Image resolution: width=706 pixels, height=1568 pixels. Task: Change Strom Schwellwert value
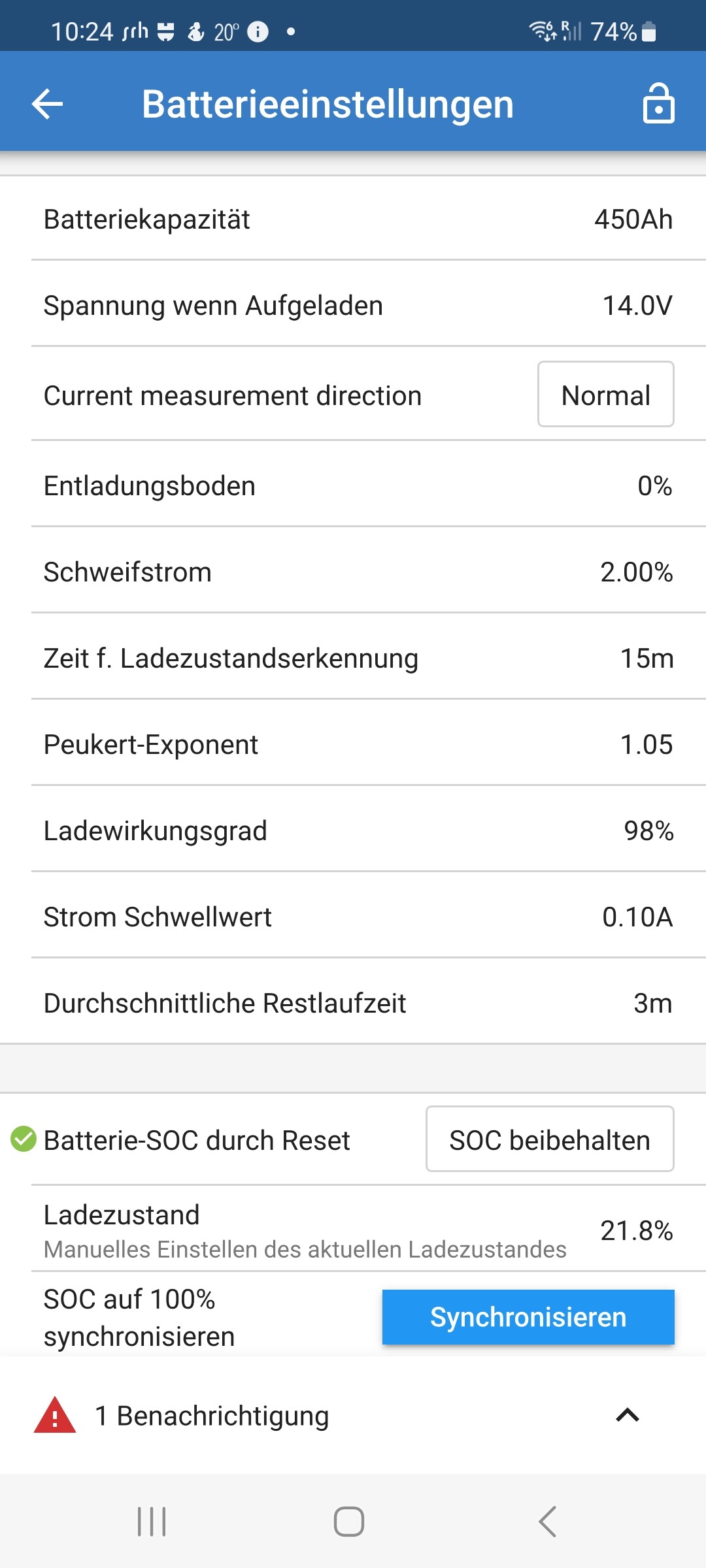point(353,917)
